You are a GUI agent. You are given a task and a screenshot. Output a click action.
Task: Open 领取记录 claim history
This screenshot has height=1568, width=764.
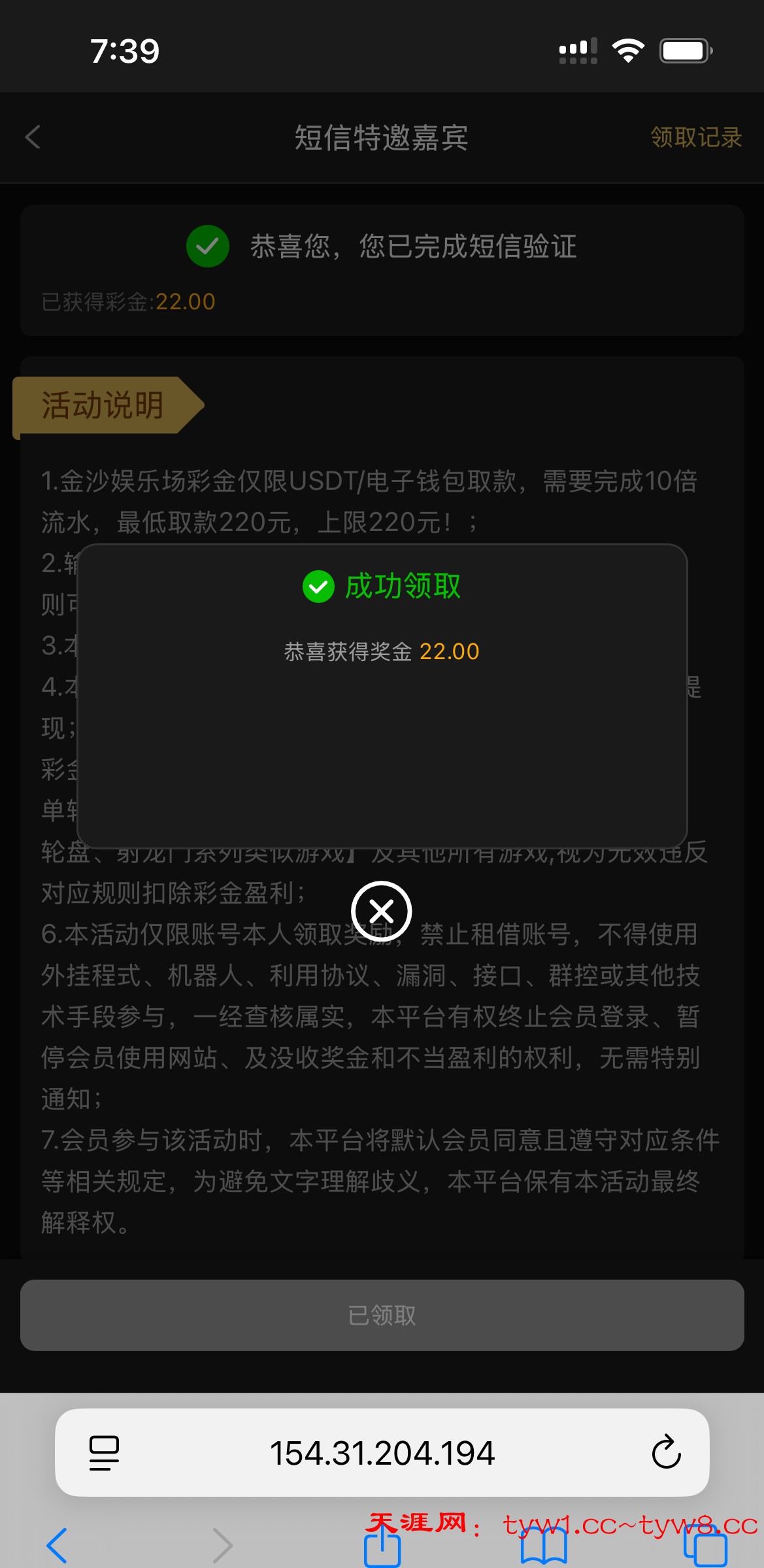(x=695, y=137)
